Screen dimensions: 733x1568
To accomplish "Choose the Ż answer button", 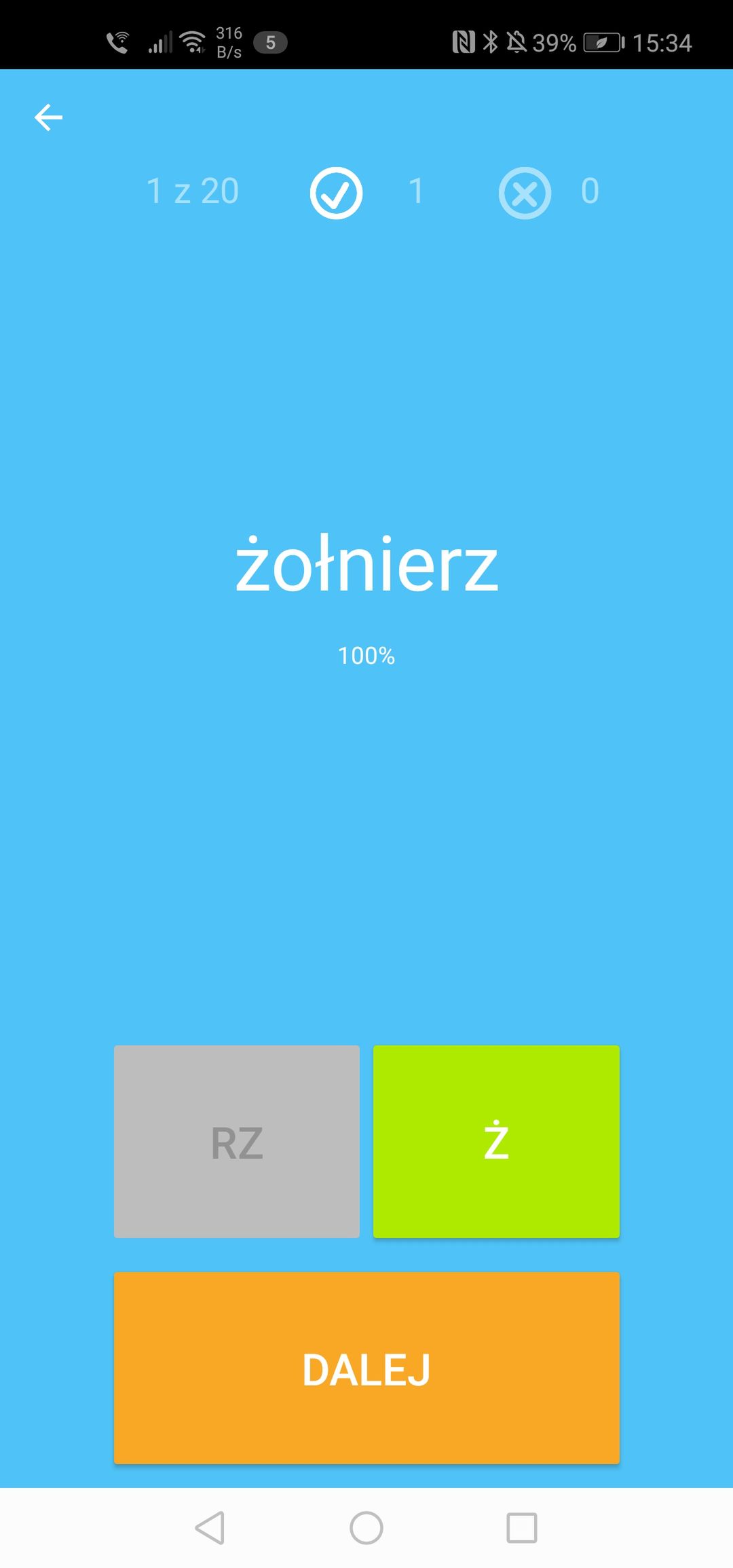I will (496, 1142).
